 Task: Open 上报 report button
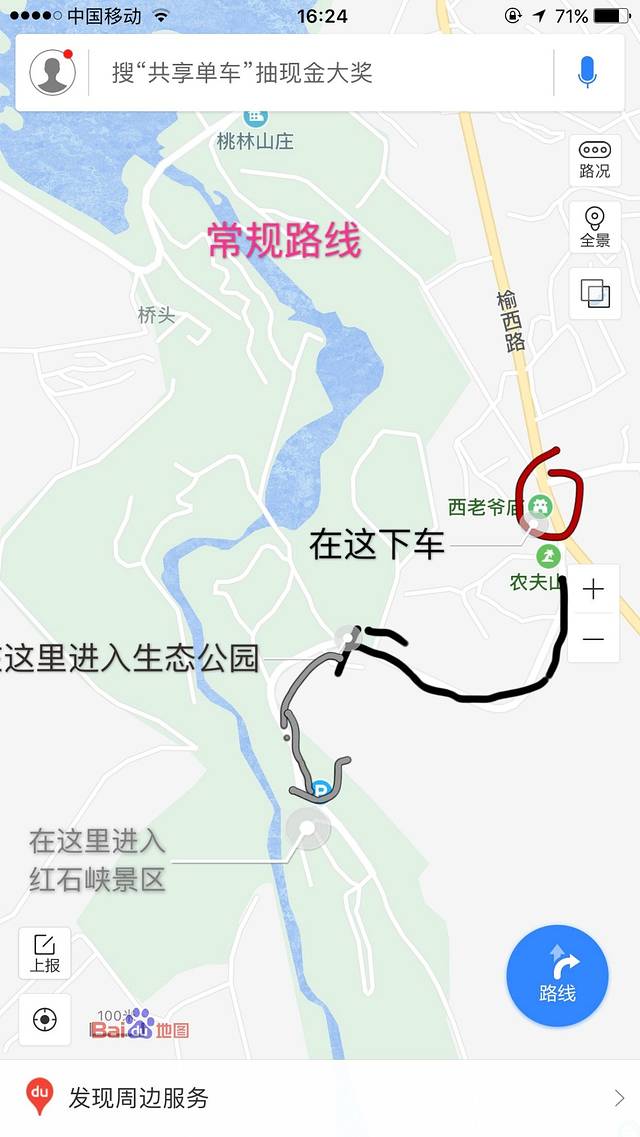click(x=45, y=953)
